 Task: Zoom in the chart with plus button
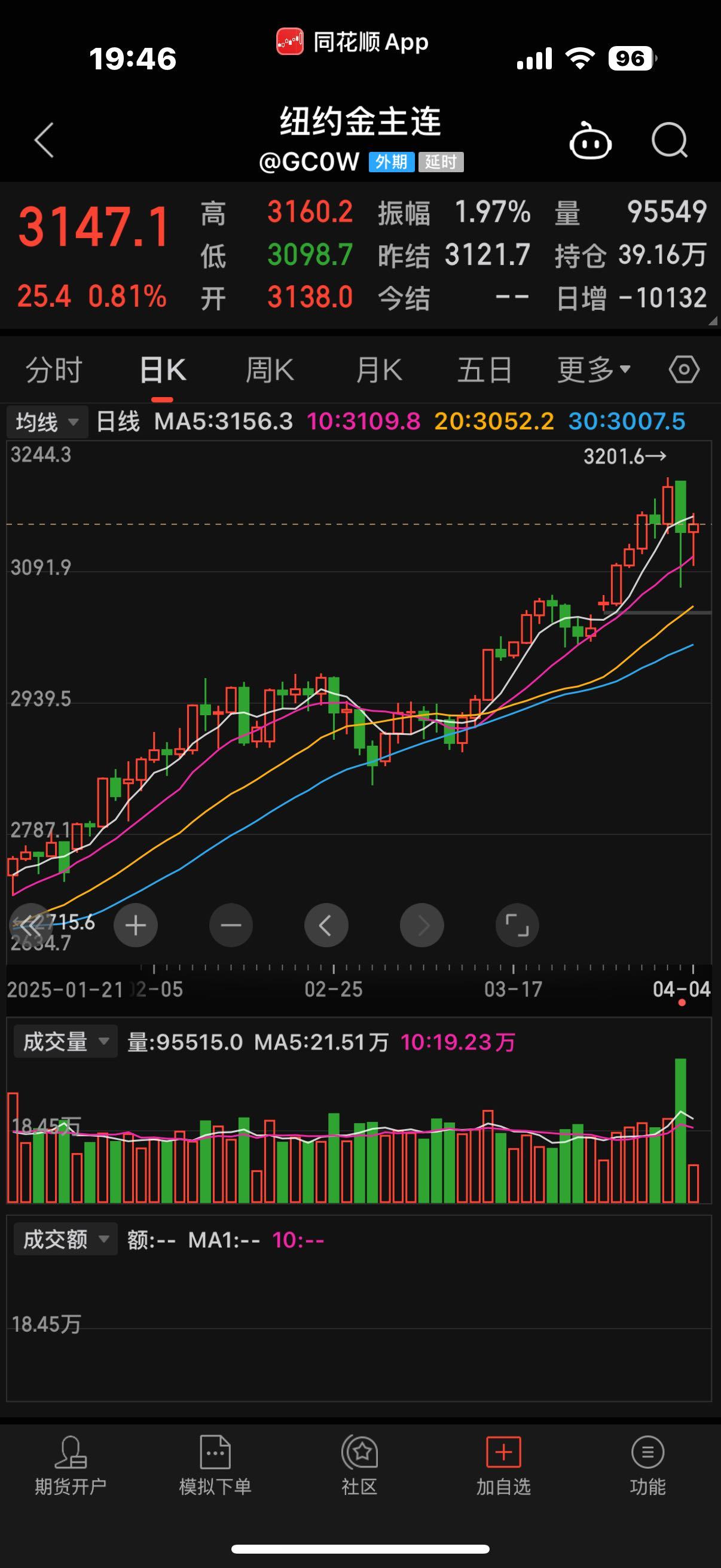135,926
